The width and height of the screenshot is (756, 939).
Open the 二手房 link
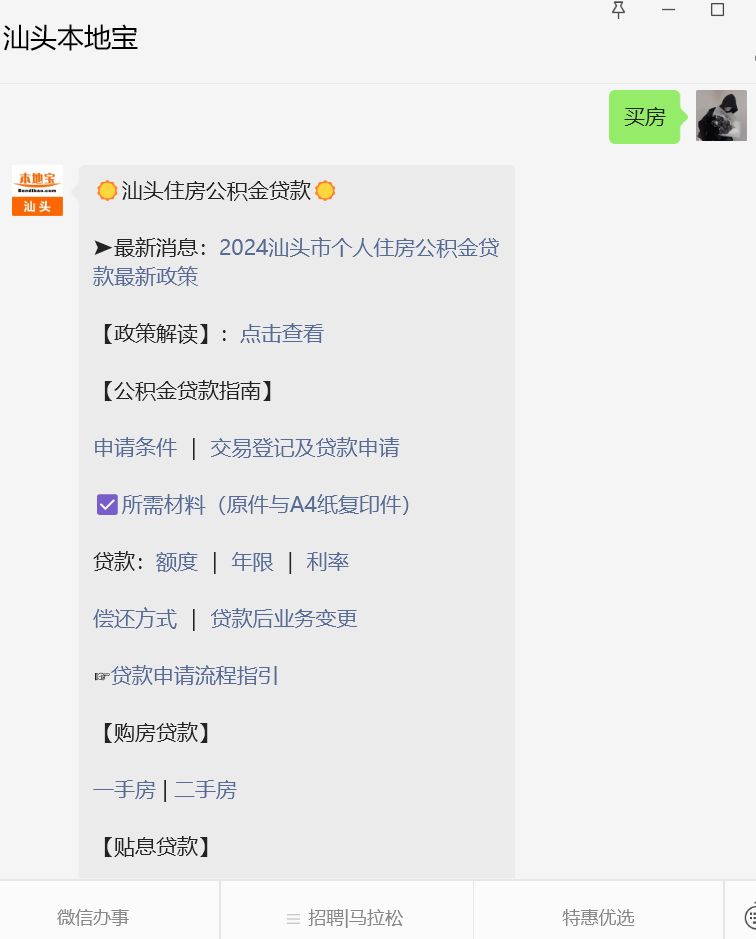pos(206,790)
